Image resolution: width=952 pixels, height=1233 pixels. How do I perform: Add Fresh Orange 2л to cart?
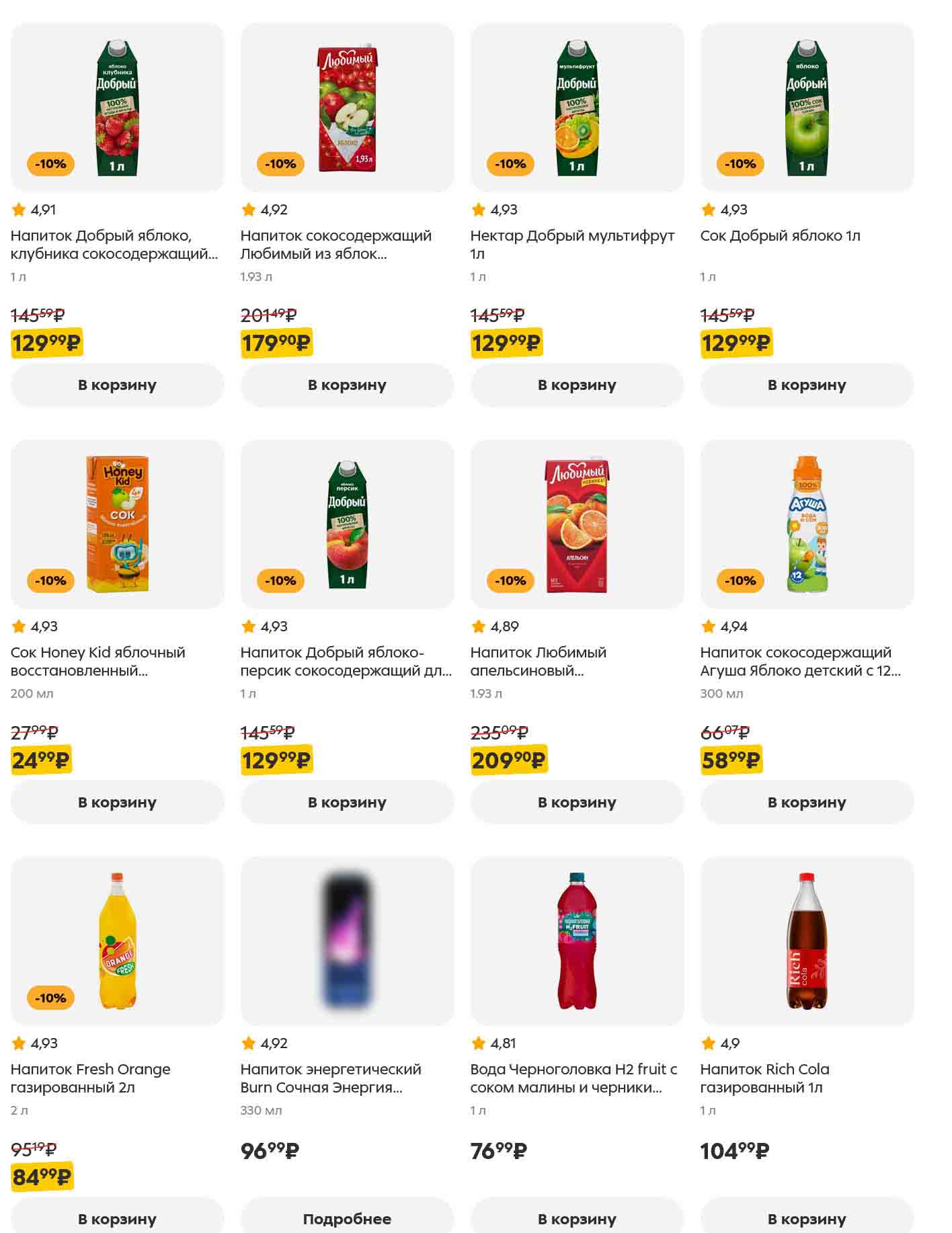pyautogui.click(x=117, y=1218)
